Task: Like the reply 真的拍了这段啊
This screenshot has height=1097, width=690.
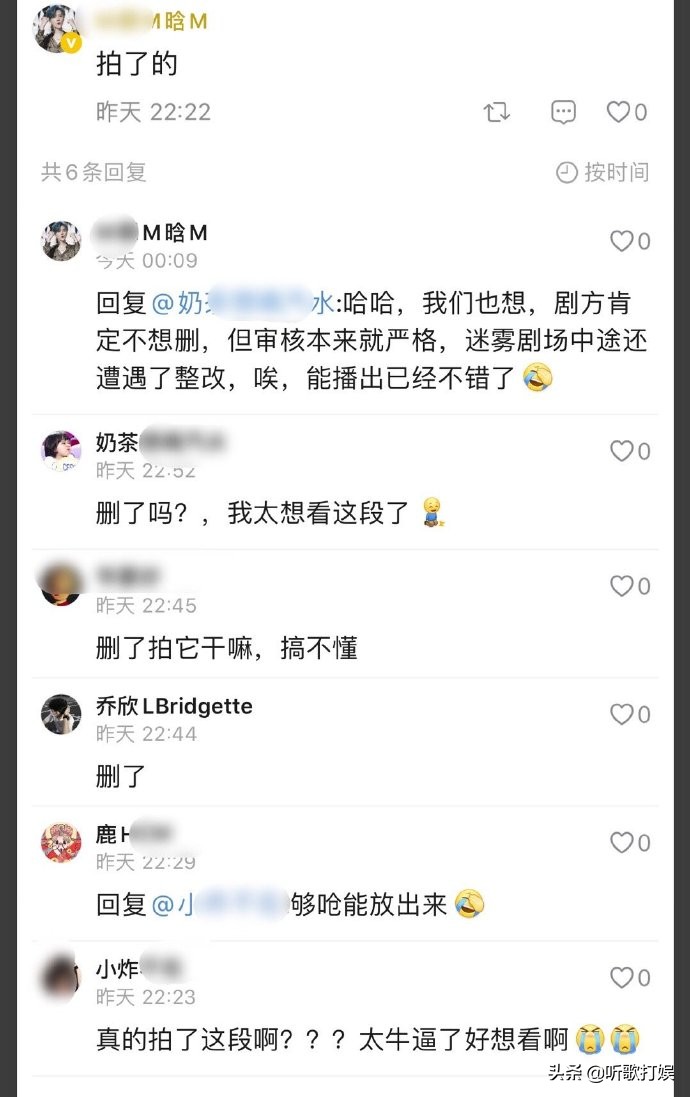Action: tap(630, 978)
